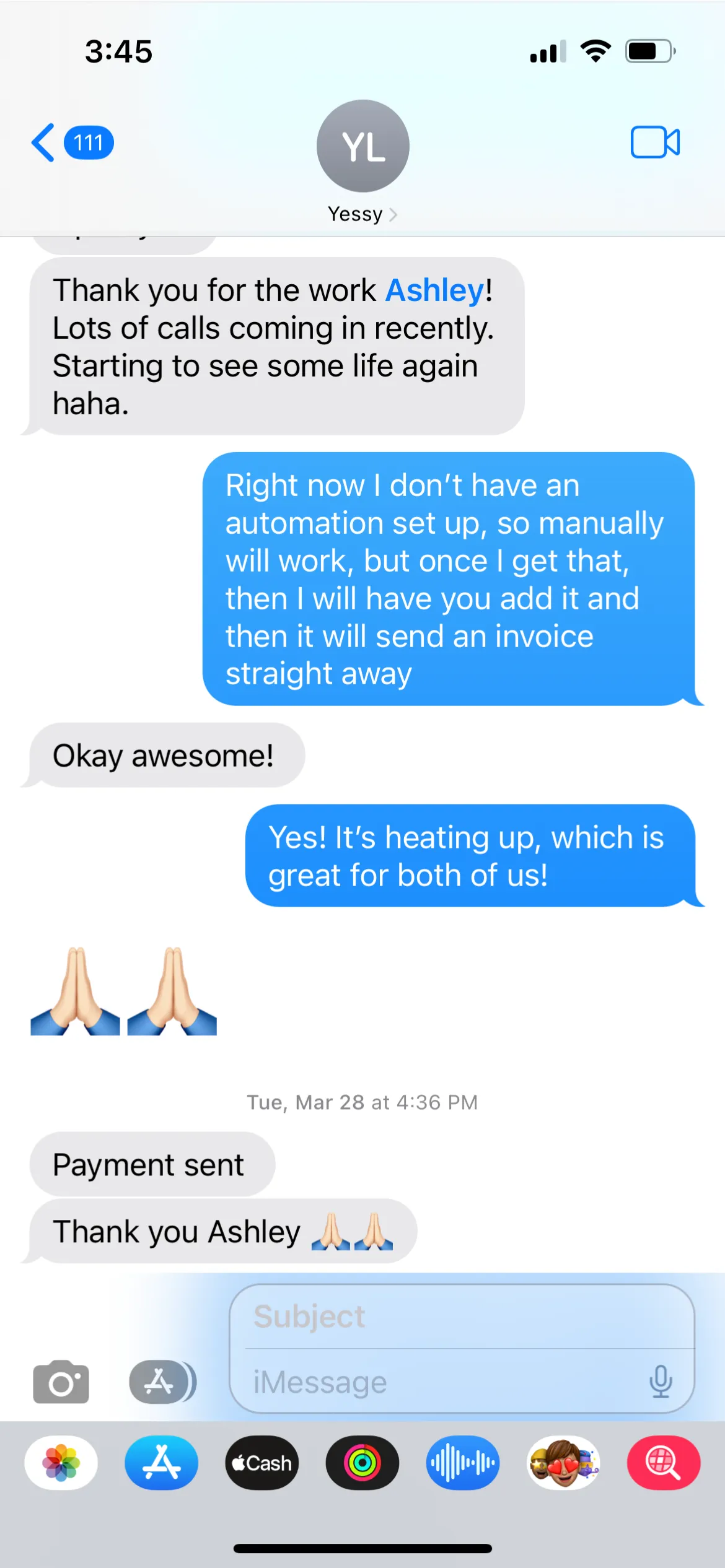Open the Memoji stickers app
725x1568 pixels.
pyautogui.click(x=563, y=1463)
